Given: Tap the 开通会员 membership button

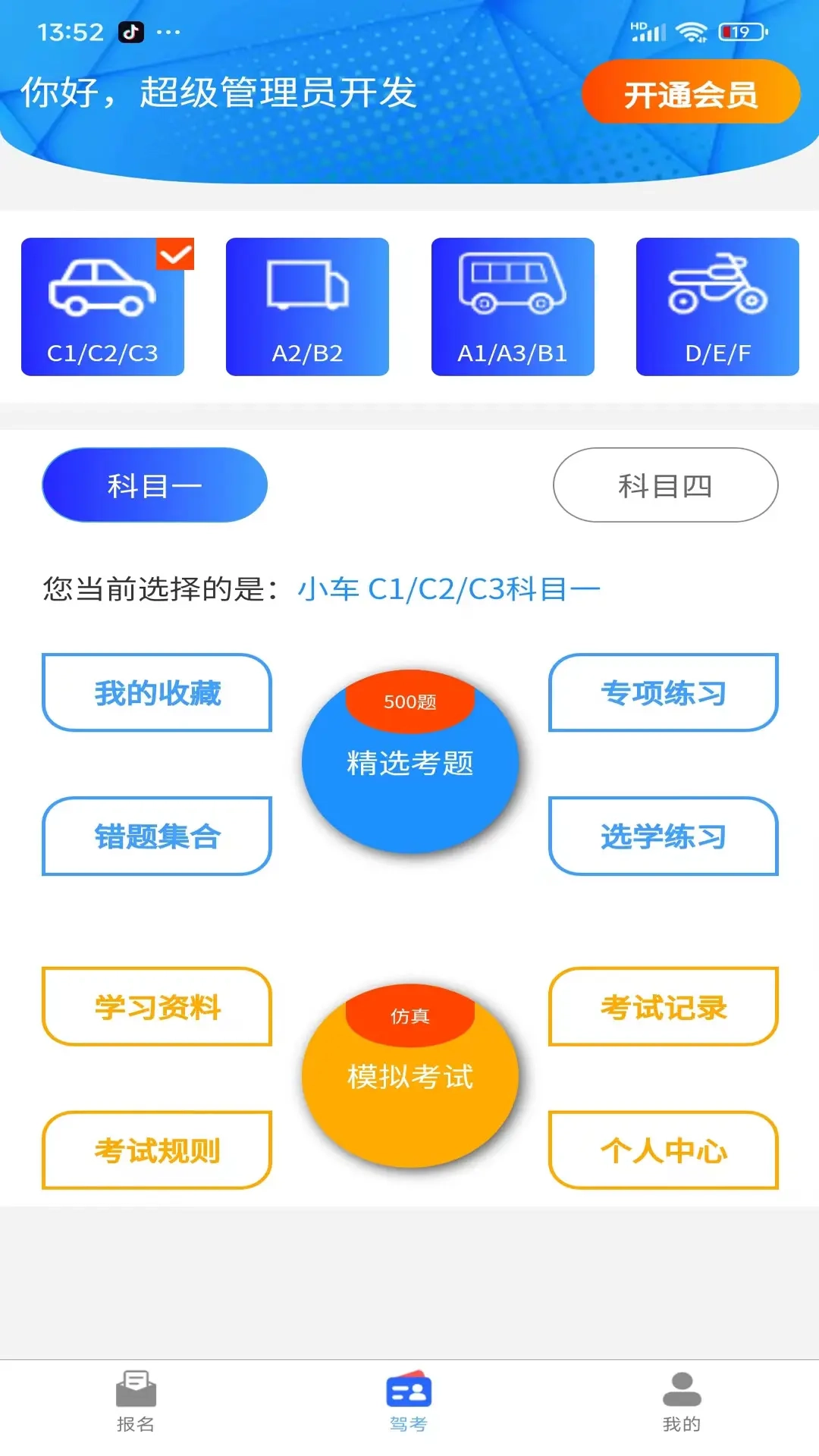Looking at the screenshot, I should tap(691, 92).
